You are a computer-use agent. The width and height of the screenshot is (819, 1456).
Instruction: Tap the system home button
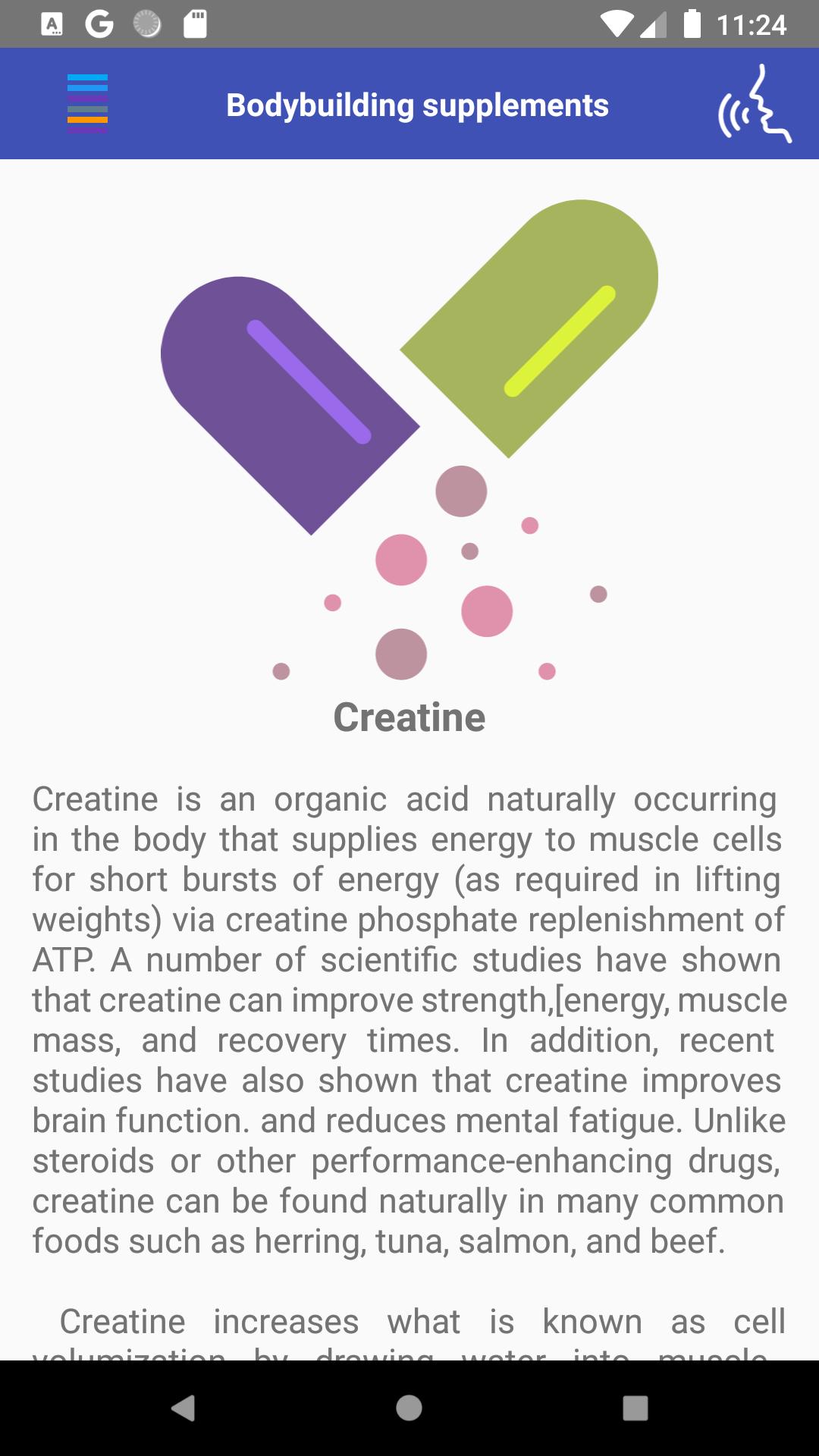click(409, 1408)
